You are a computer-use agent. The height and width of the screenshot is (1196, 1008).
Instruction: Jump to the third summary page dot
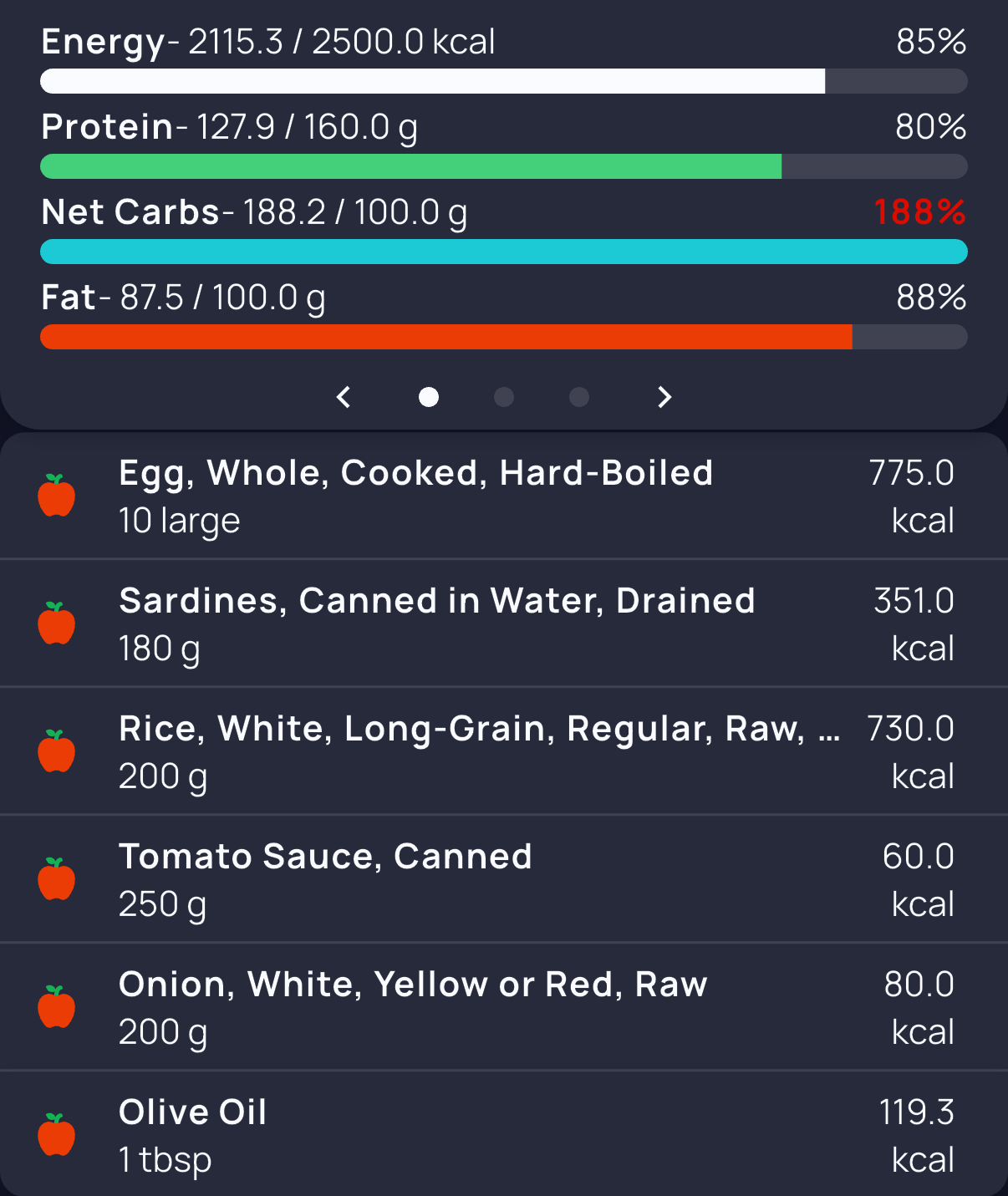click(579, 397)
